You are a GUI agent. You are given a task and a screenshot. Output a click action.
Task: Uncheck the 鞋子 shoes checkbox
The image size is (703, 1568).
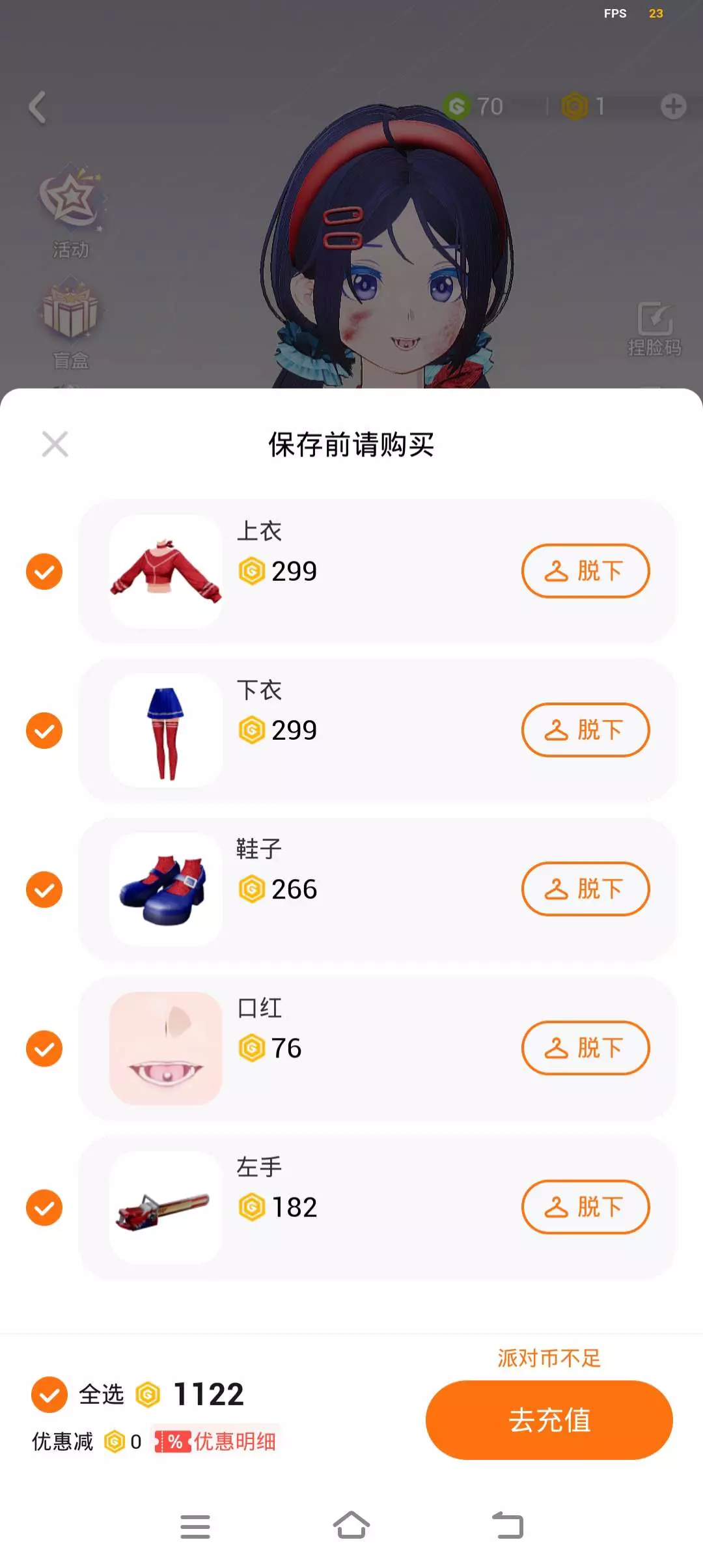pos(44,889)
